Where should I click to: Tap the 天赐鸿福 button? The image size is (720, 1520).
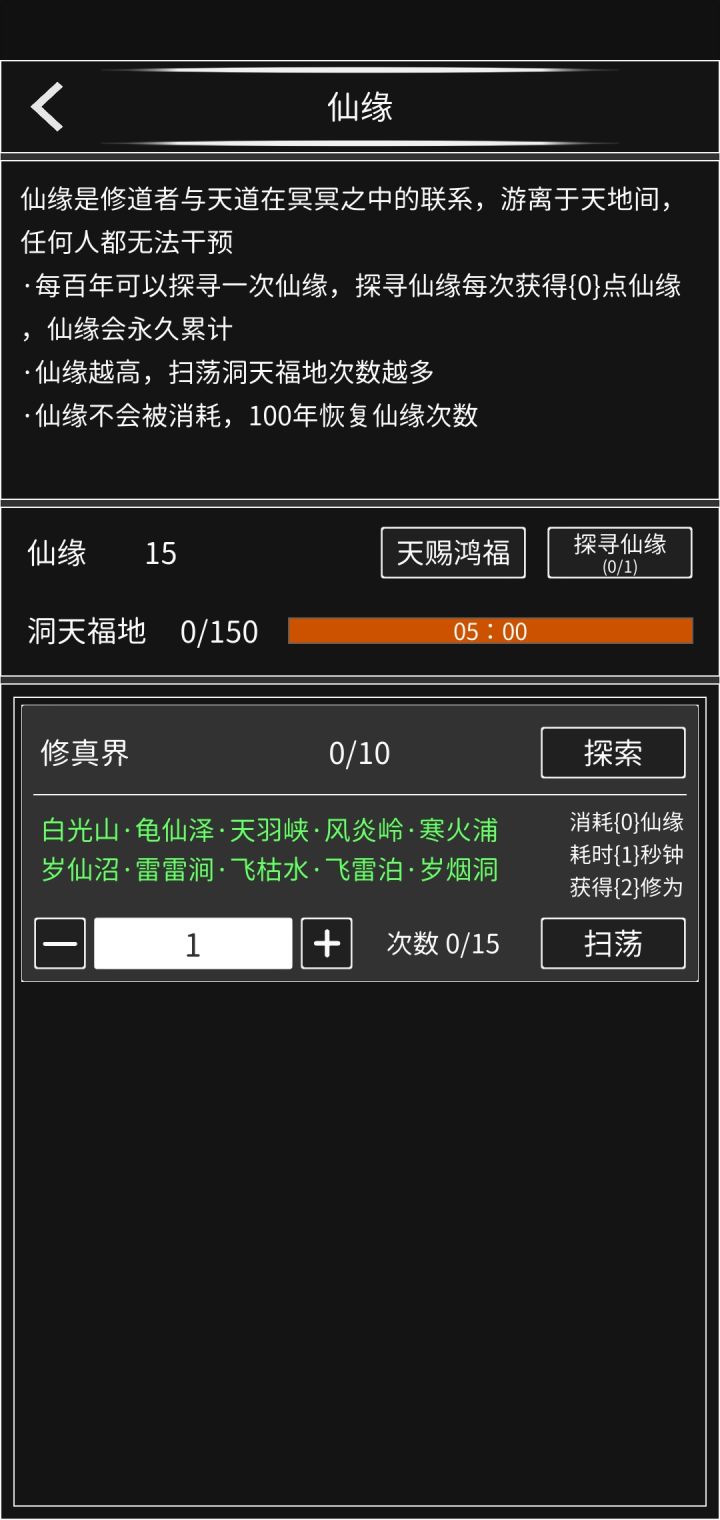(453, 552)
